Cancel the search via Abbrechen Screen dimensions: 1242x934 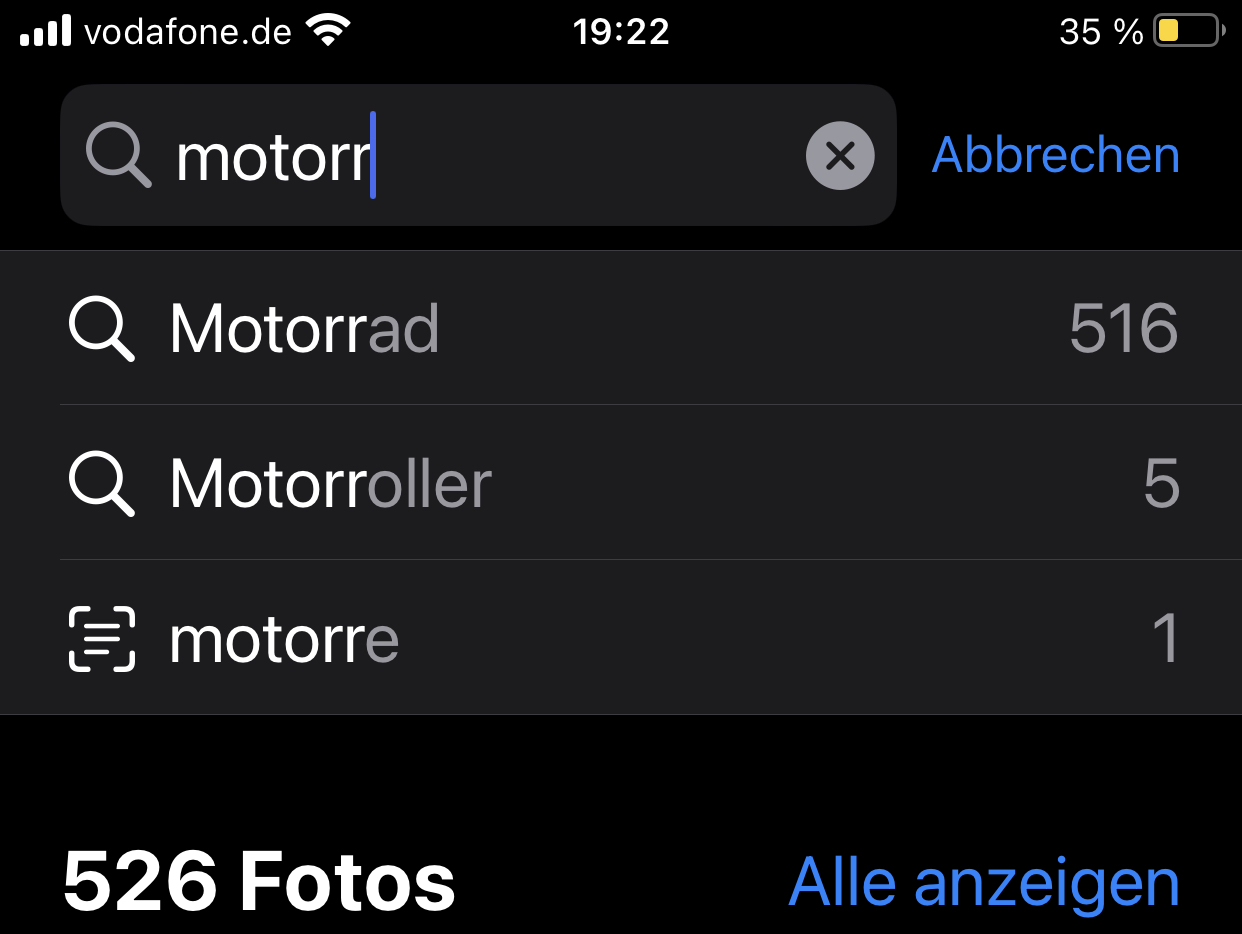[1055, 156]
